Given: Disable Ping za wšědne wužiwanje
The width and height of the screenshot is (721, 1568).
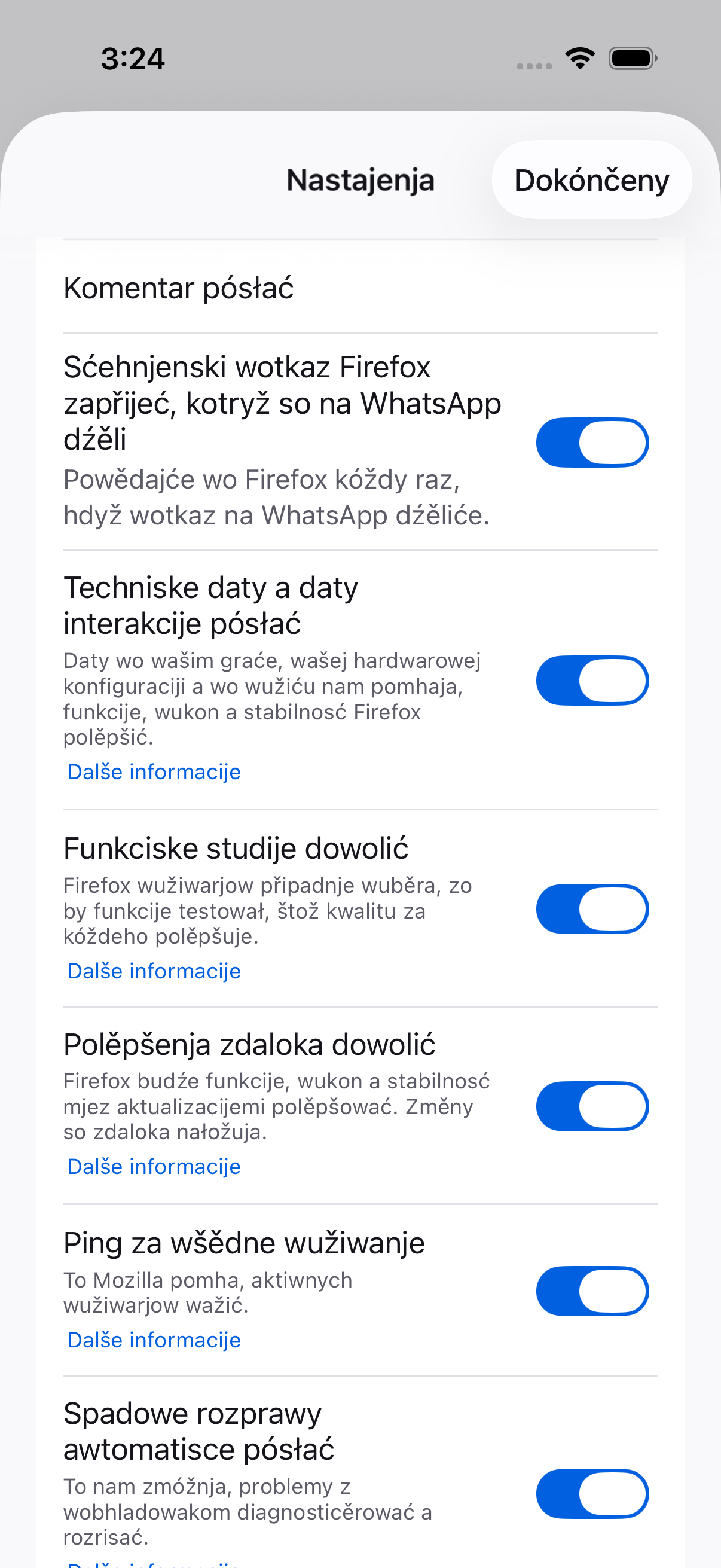Looking at the screenshot, I should [592, 1291].
